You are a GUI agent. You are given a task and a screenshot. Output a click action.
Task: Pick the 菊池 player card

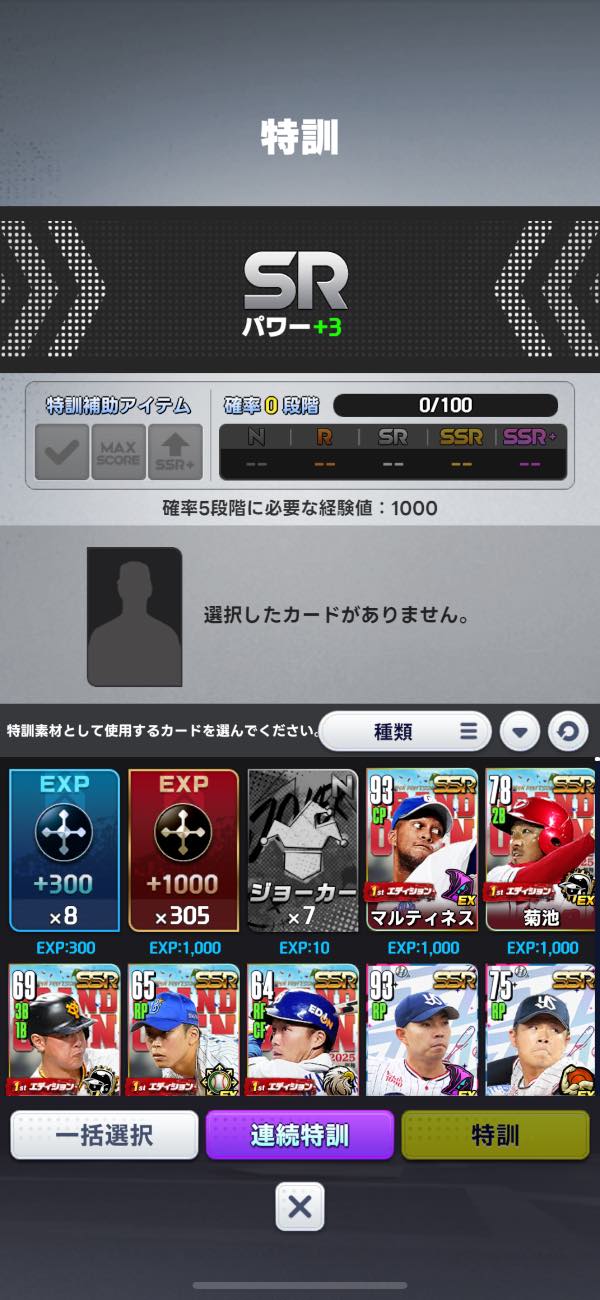540,849
